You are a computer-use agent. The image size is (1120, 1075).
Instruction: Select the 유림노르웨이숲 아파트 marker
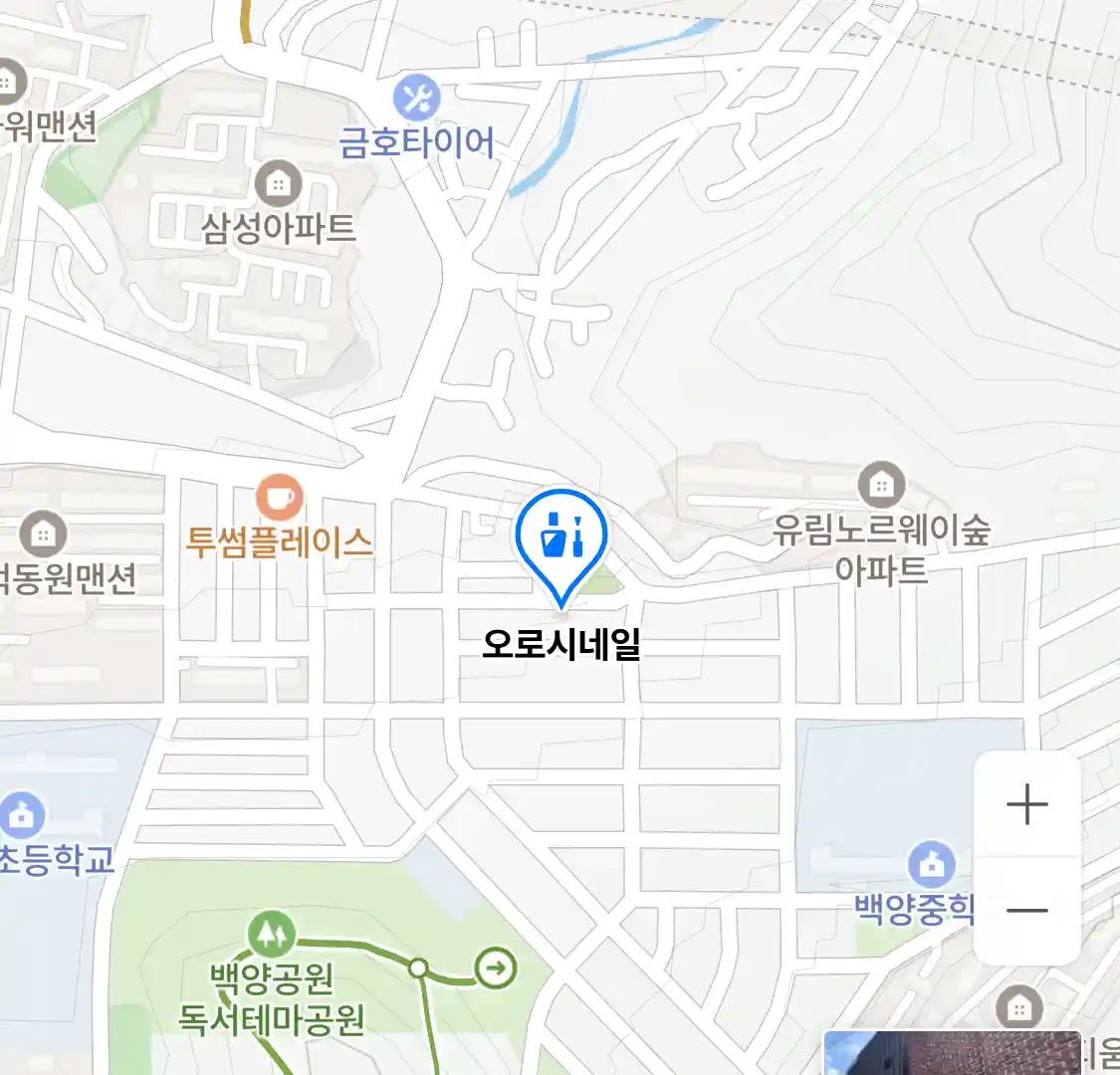coord(881,485)
